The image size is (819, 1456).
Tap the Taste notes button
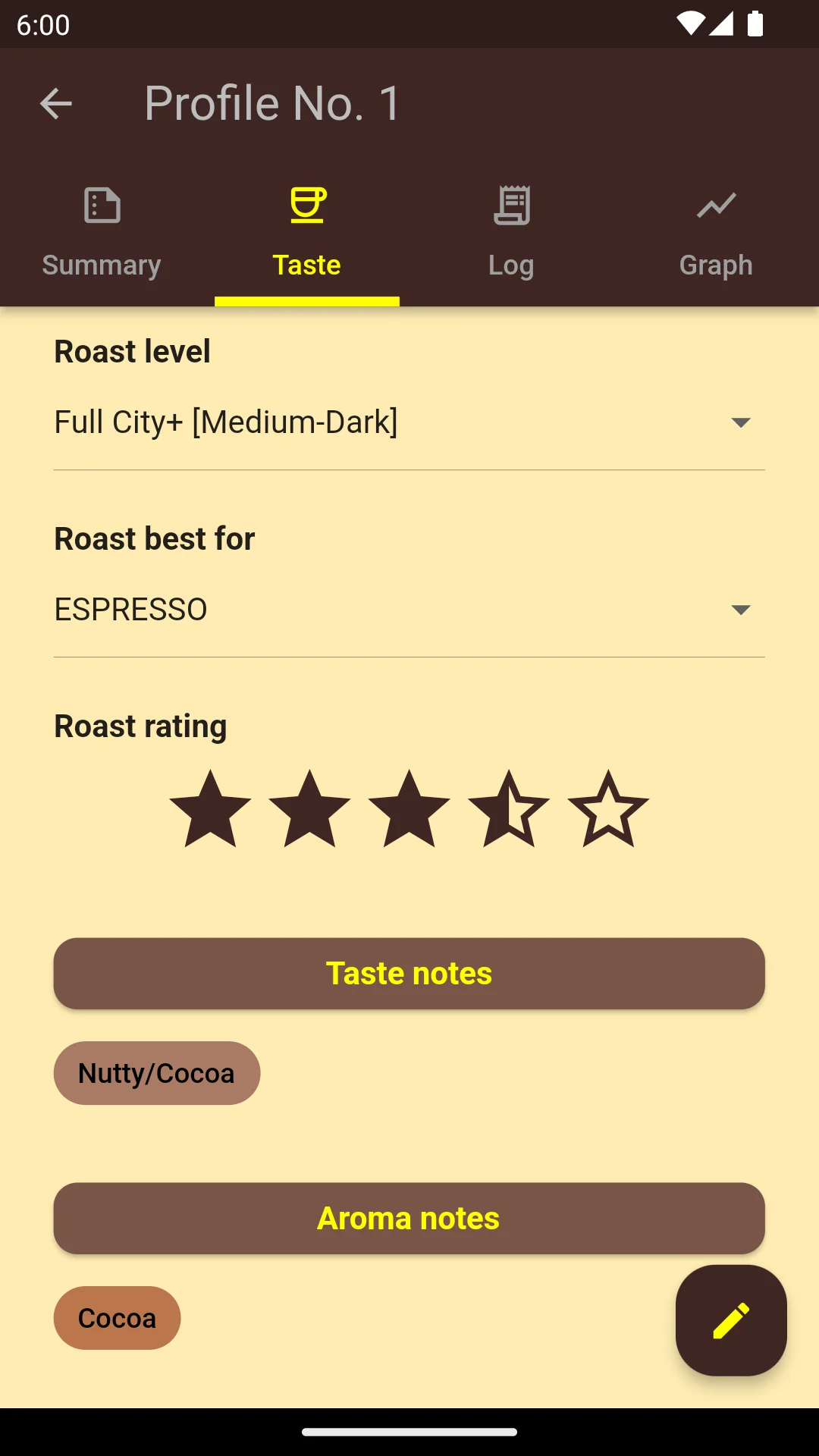pyautogui.click(x=409, y=974)
